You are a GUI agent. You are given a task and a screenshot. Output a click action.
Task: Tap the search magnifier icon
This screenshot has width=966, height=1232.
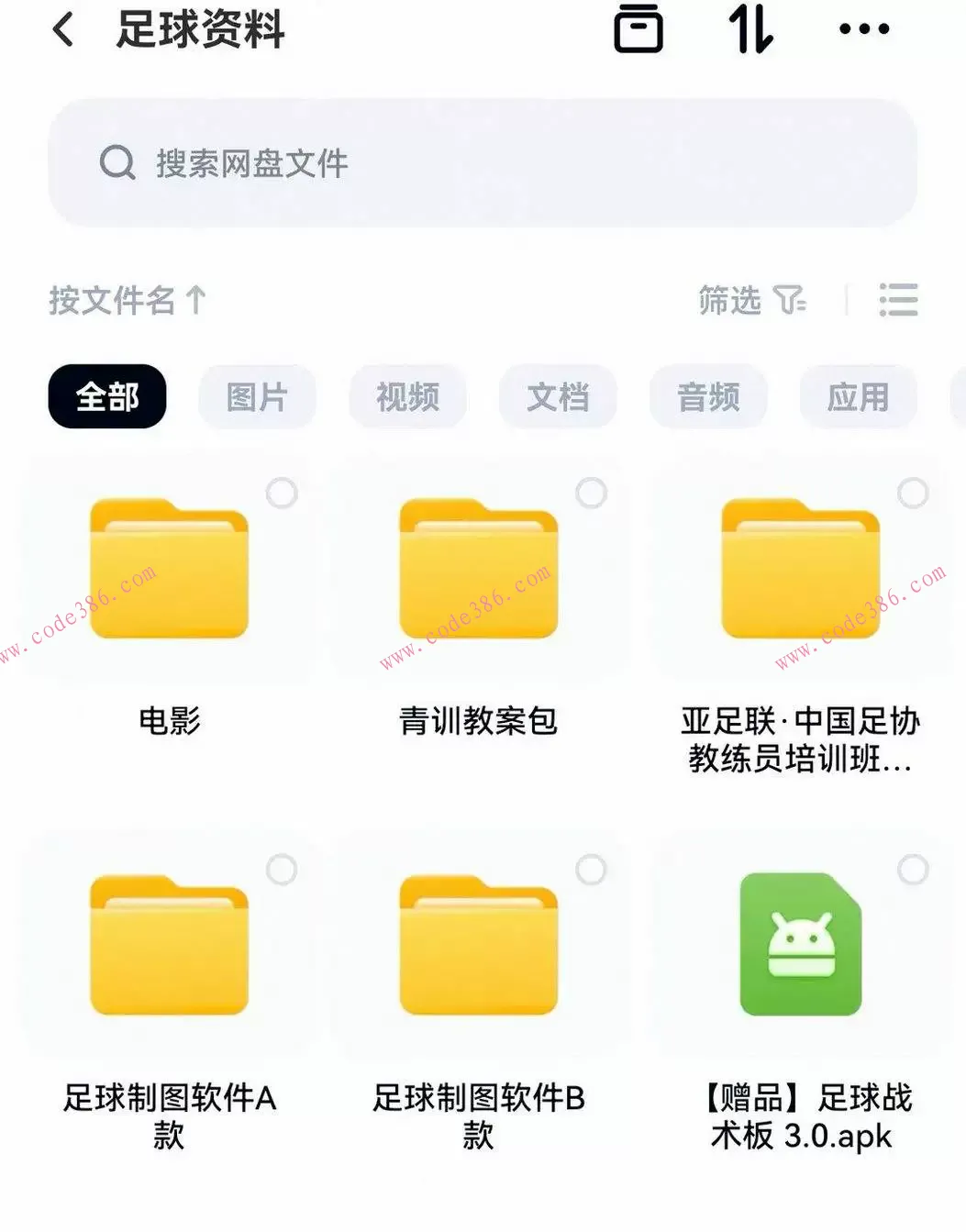(116, 162)
